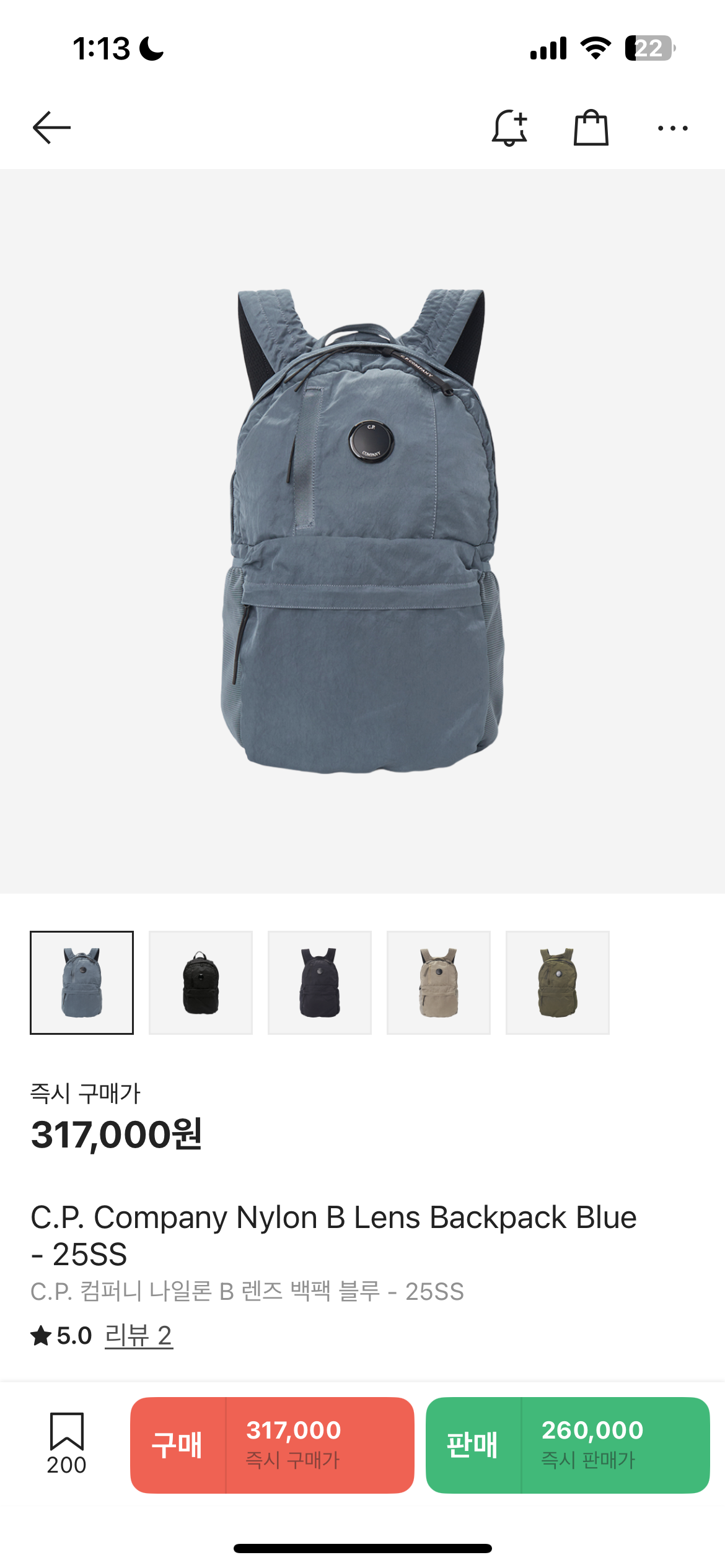Image resolution: width=725 pixels, height=1568 pixels.
Task: Open the main blue backpack product image
Action: tap(362, 531)
